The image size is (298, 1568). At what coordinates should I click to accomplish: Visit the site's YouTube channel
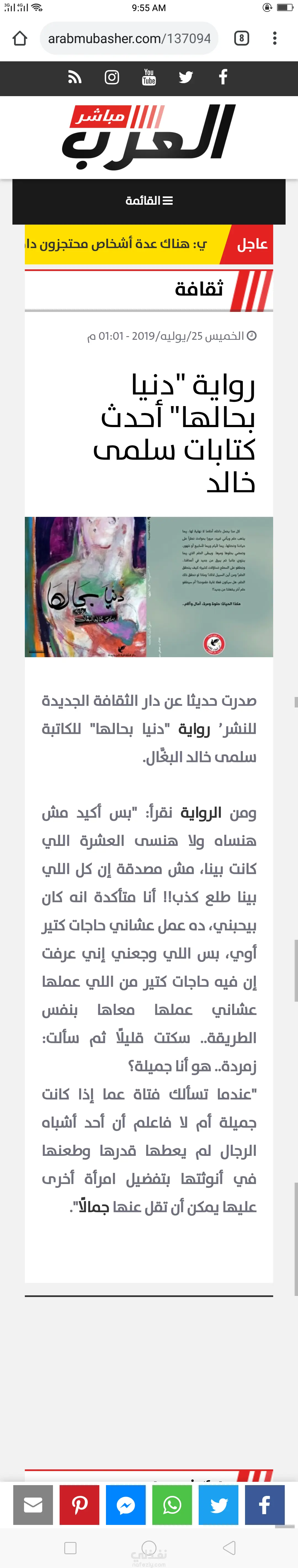(149, 77)
